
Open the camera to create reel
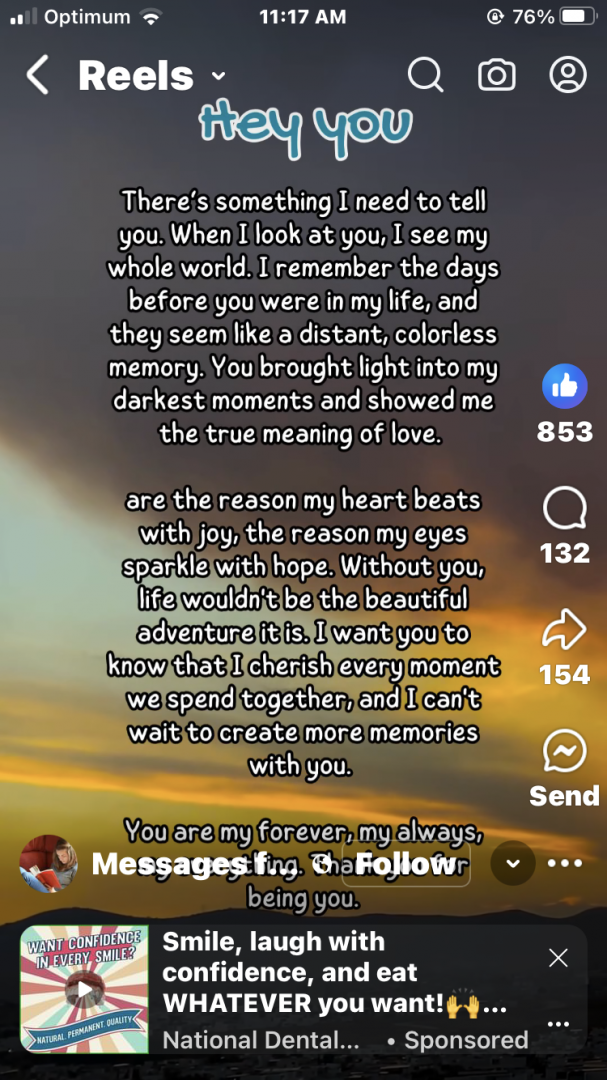[497, 74]
